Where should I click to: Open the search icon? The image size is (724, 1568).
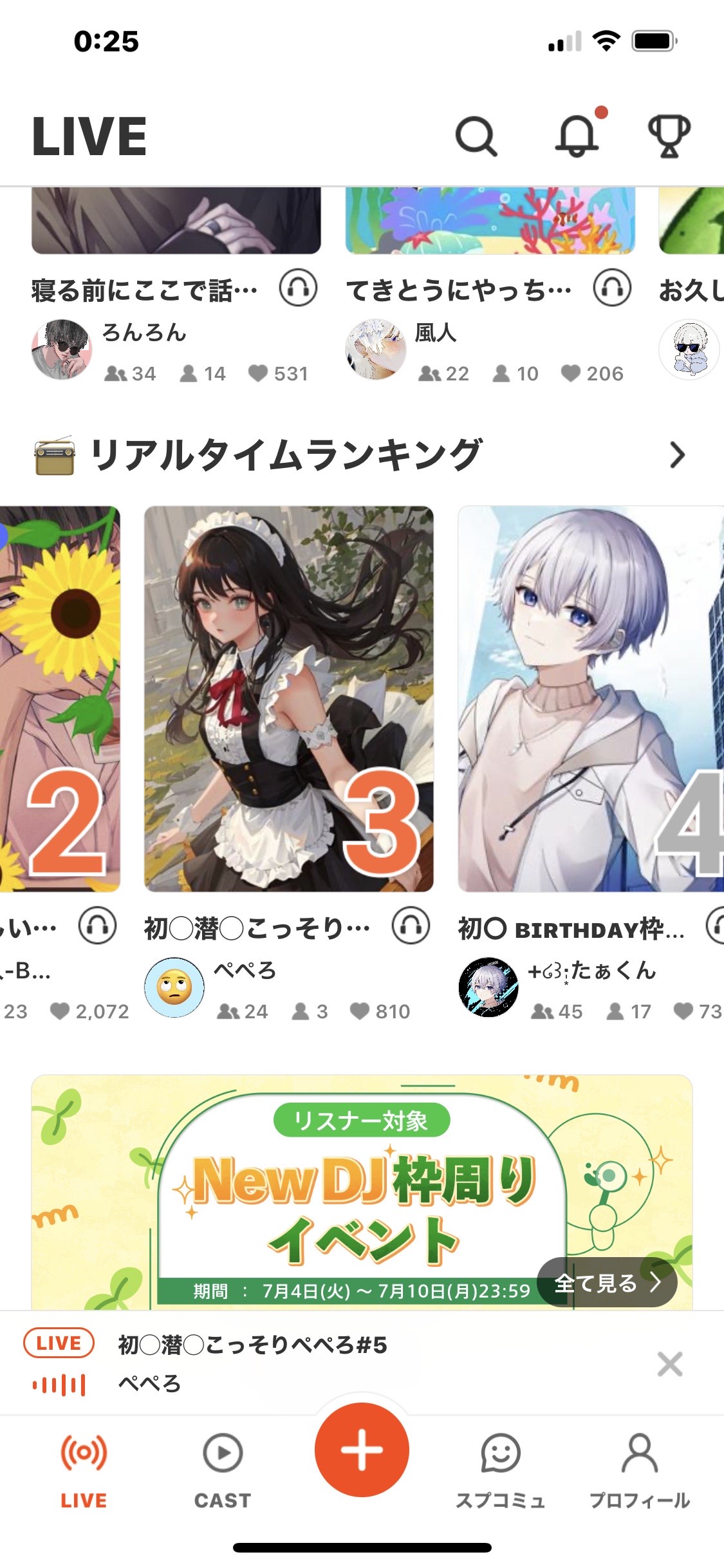coord(476,136)
